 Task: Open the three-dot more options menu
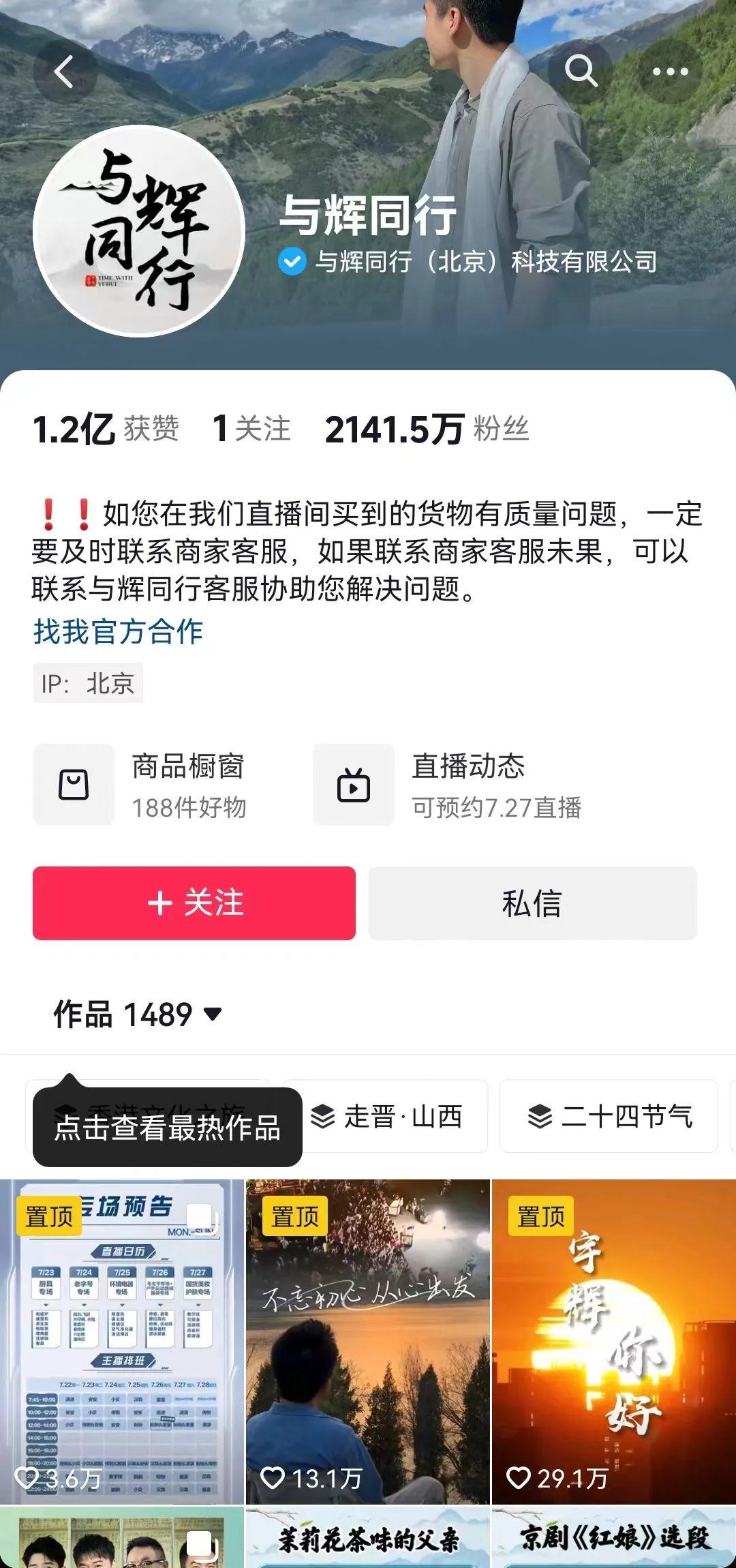[671, 71]
